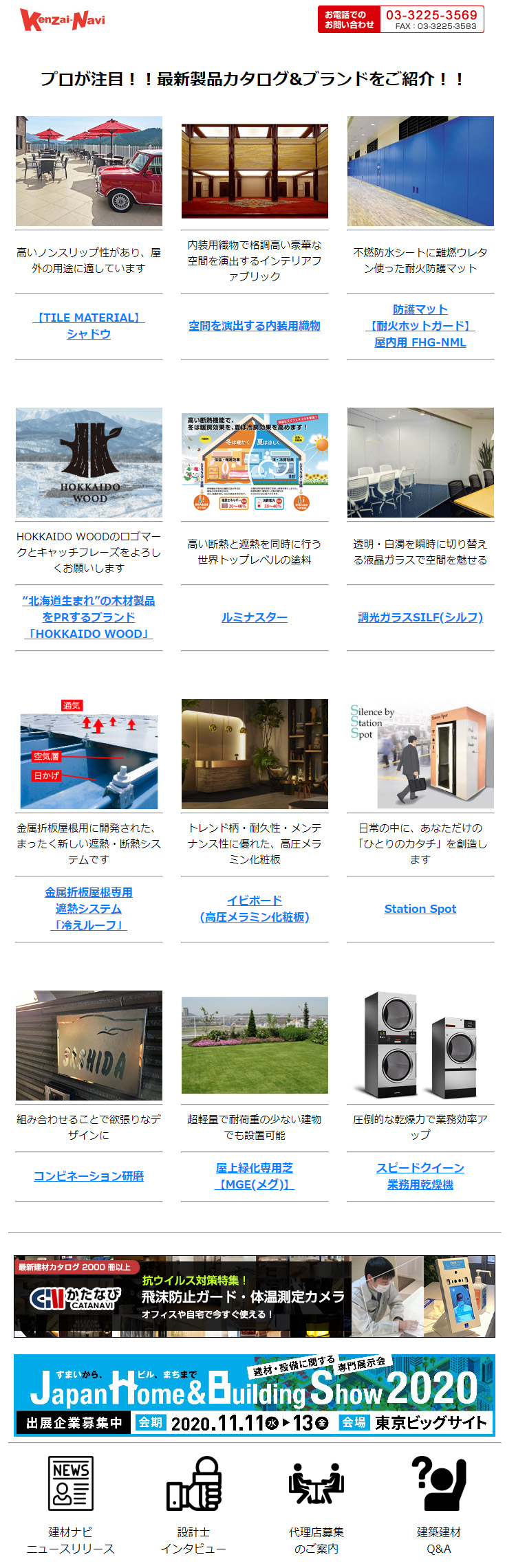The width and height of the screenshot is (516, 1568).
Task: Open the スピードクイーン 業務用乾燥機 link
Action: tap(420, 1176)
